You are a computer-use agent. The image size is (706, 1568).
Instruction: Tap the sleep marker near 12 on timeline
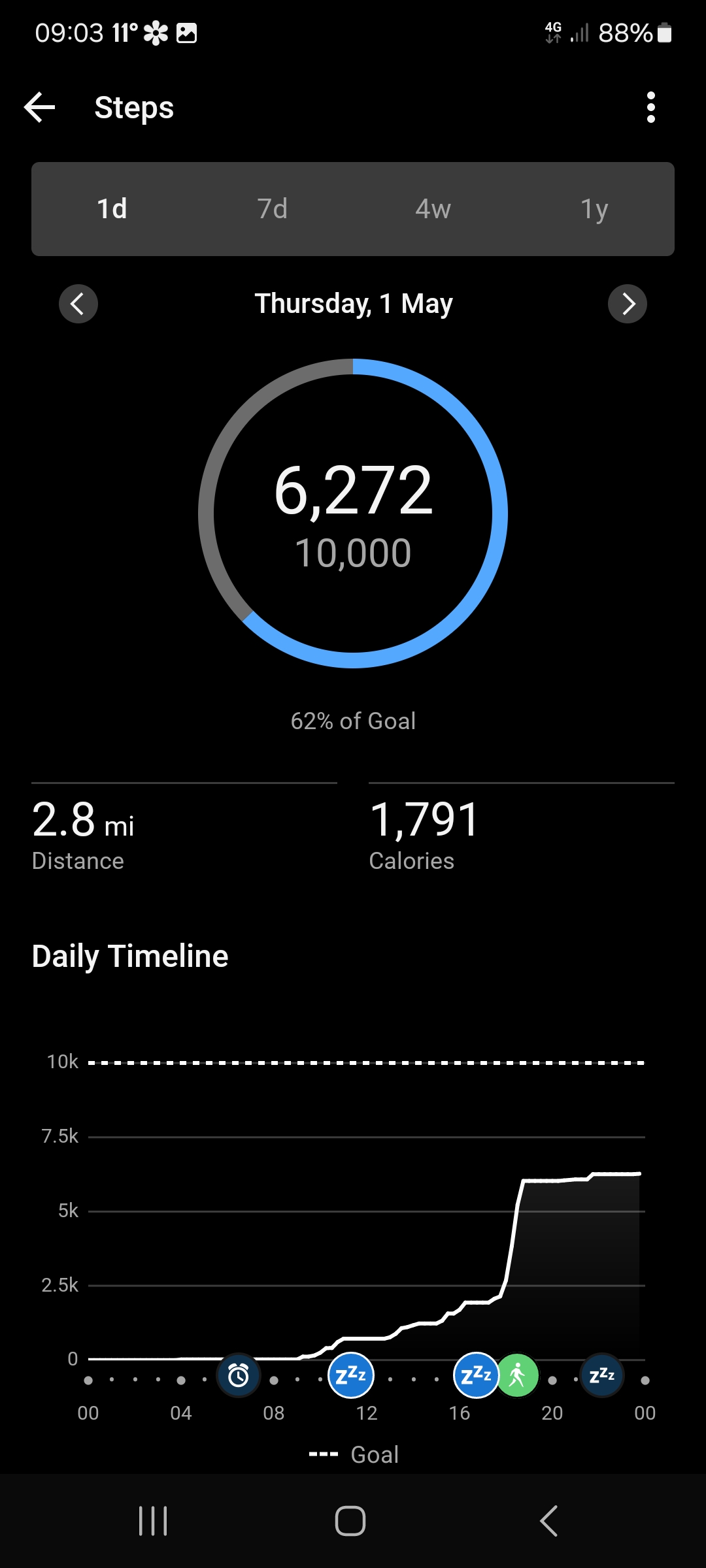[x=351, y=1375]
